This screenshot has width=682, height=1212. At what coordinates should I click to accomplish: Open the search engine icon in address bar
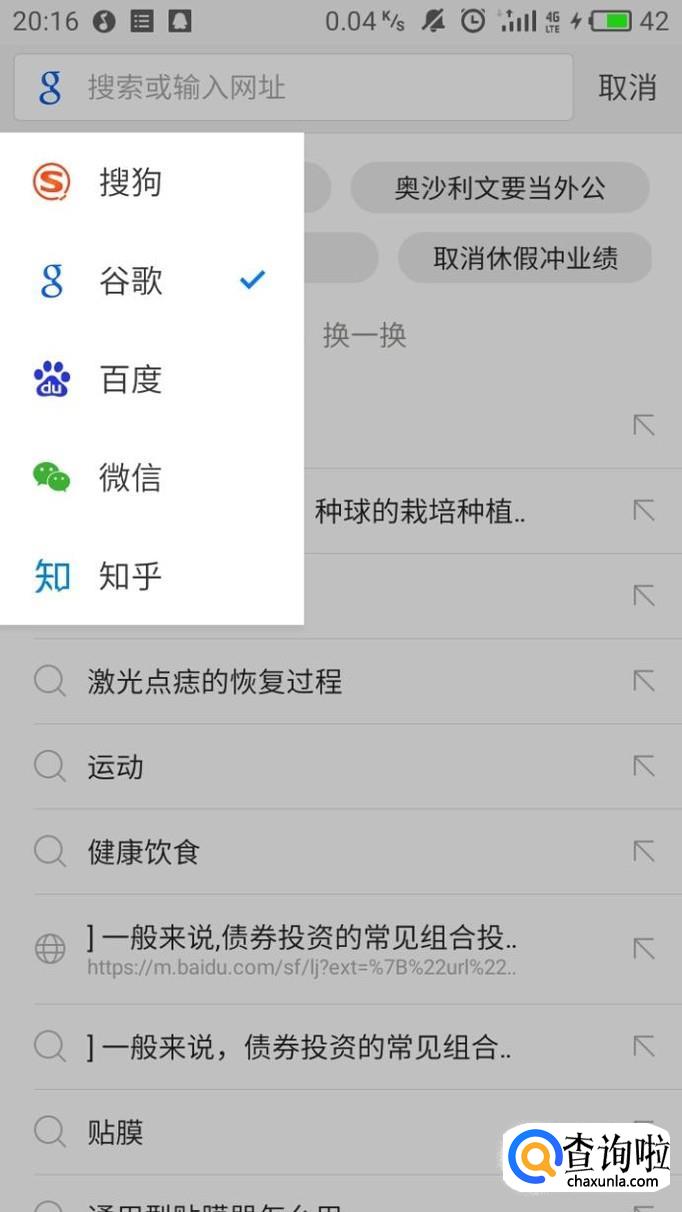coord(50,87)
